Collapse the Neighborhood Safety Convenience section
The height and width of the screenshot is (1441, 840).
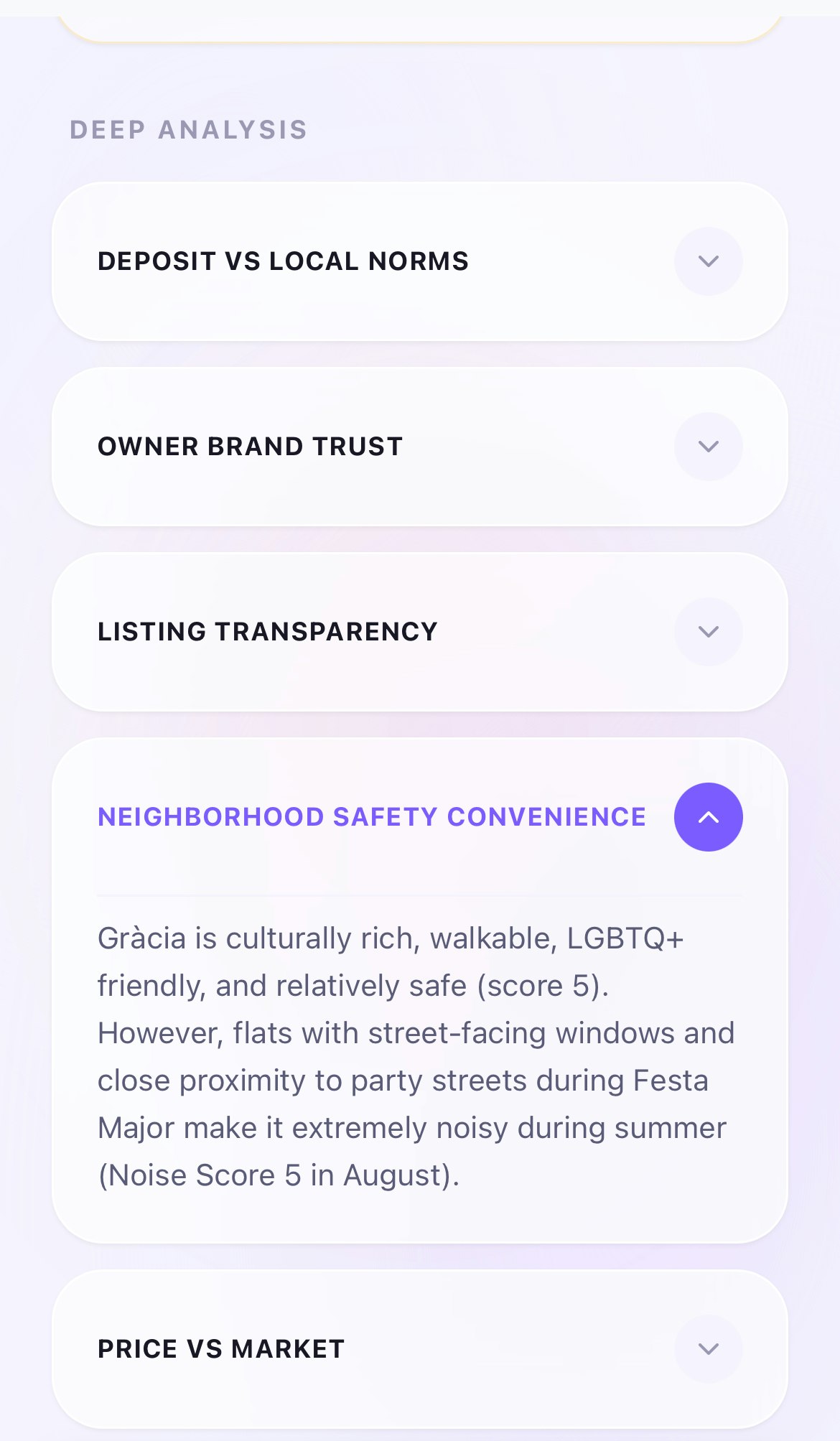[708, 817]
